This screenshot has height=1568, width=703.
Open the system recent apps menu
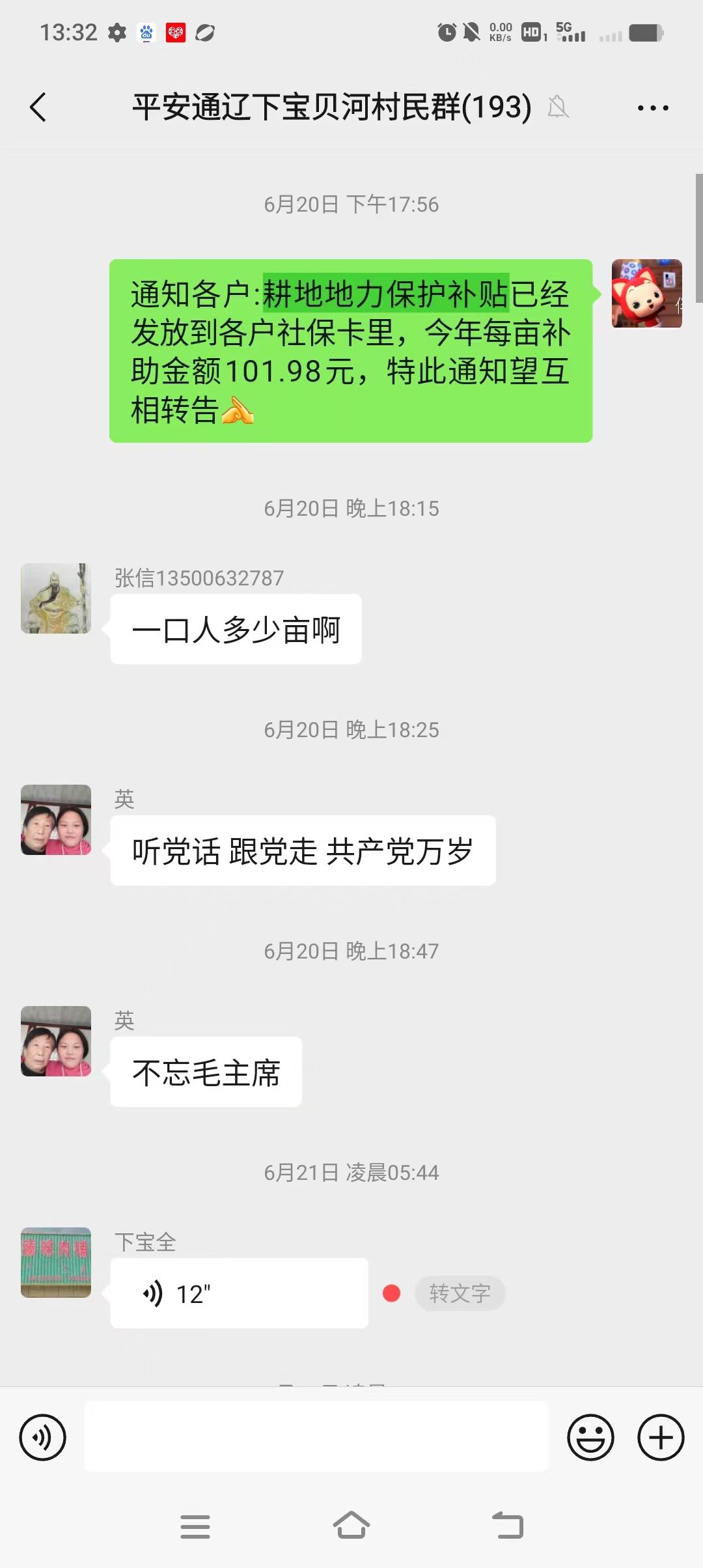tap(195, 1526)
